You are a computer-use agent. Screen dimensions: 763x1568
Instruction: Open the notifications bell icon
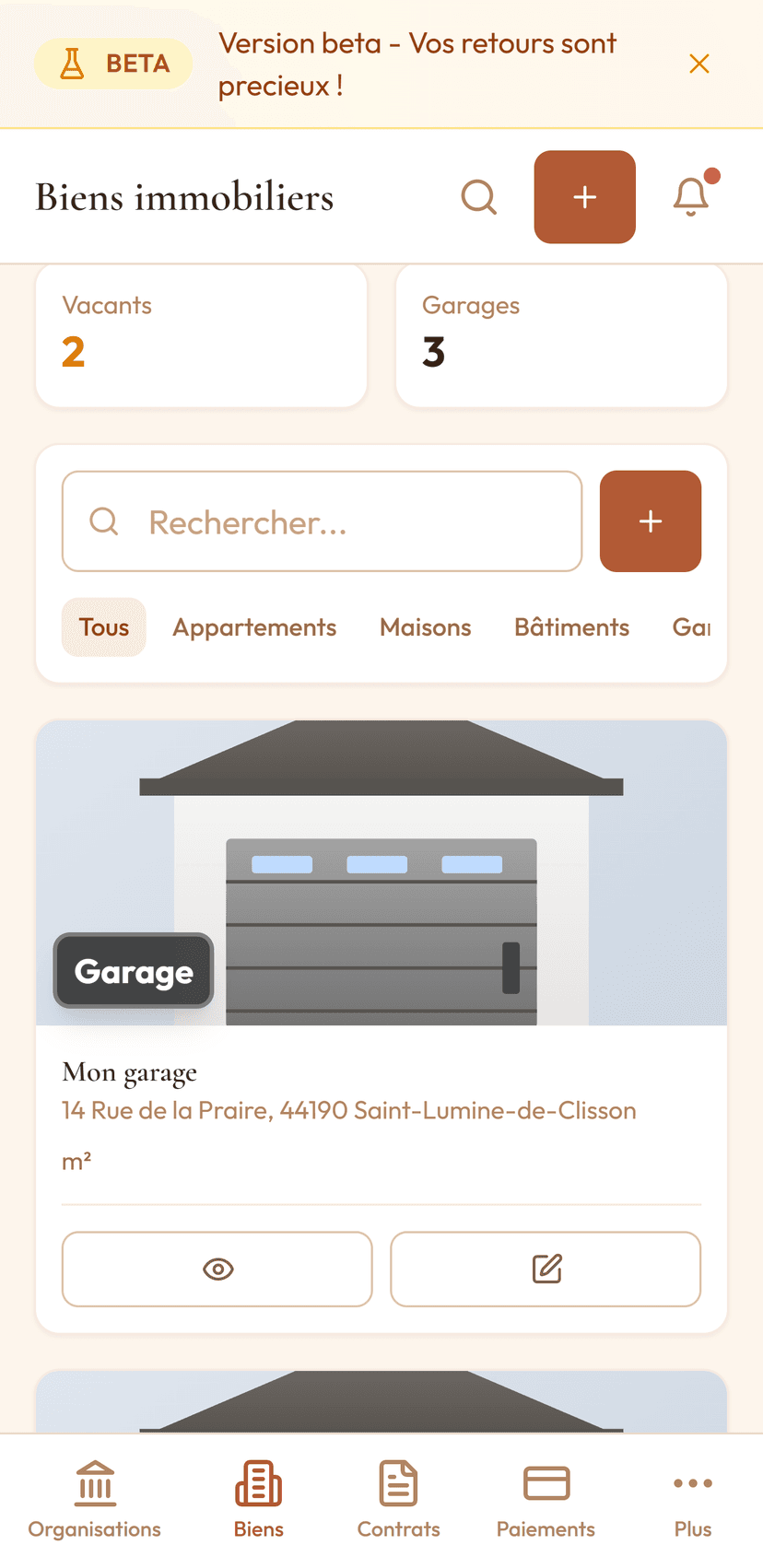[x=692, y=197]
